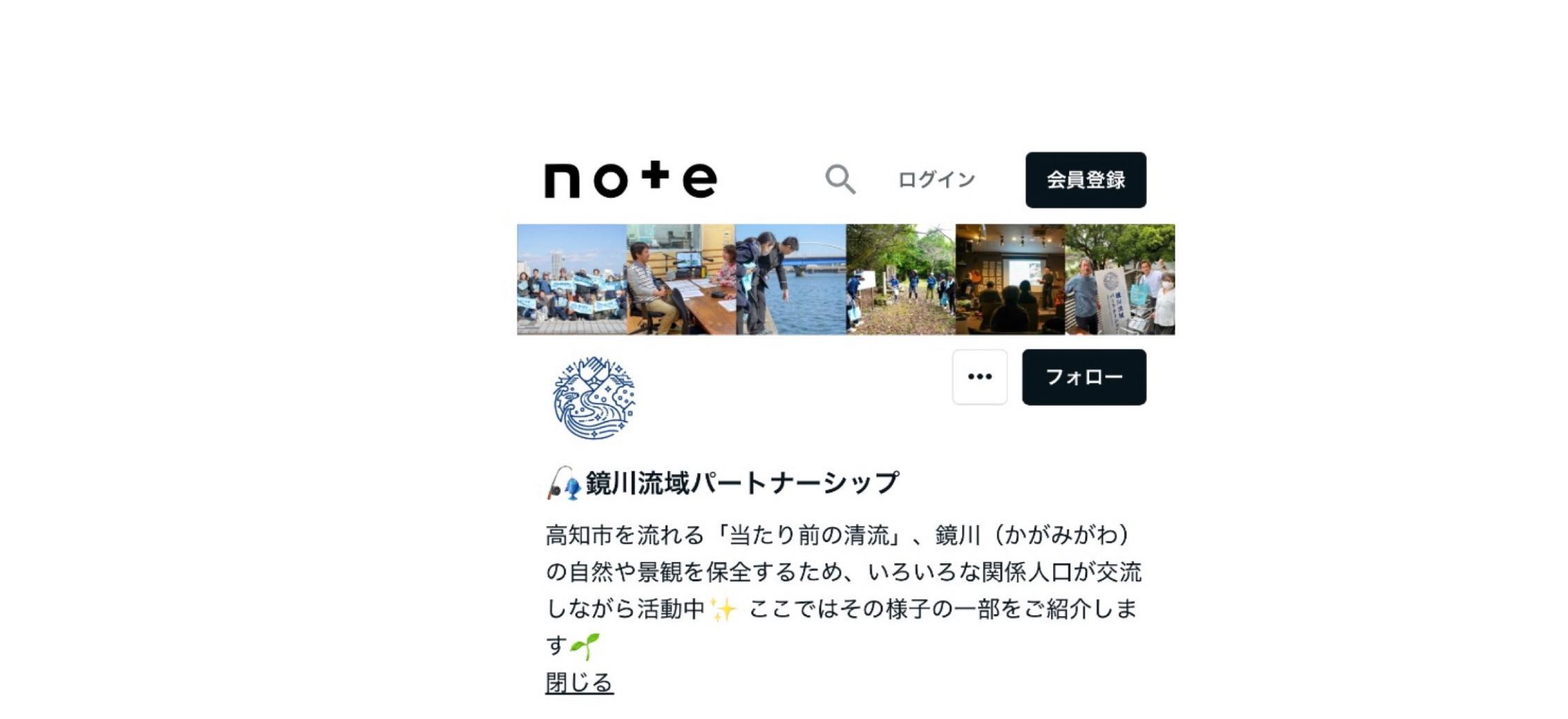Follow 鏡川流域パートナーシップ with フォロー
The image size is (1568, 719).
point(1084,377)
